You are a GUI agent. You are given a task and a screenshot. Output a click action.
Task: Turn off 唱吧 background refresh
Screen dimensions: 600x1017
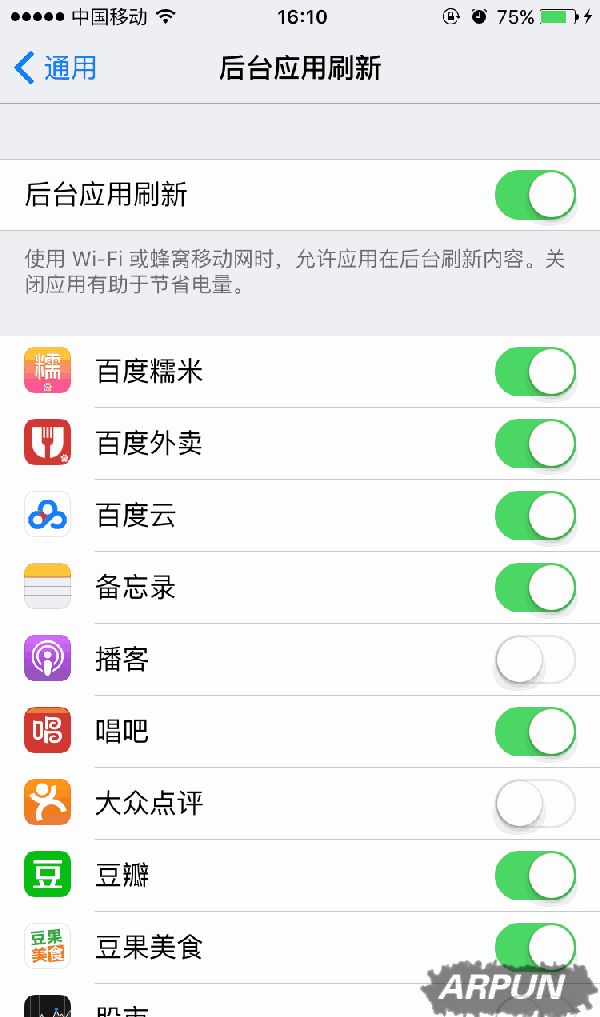click(535, 732)
